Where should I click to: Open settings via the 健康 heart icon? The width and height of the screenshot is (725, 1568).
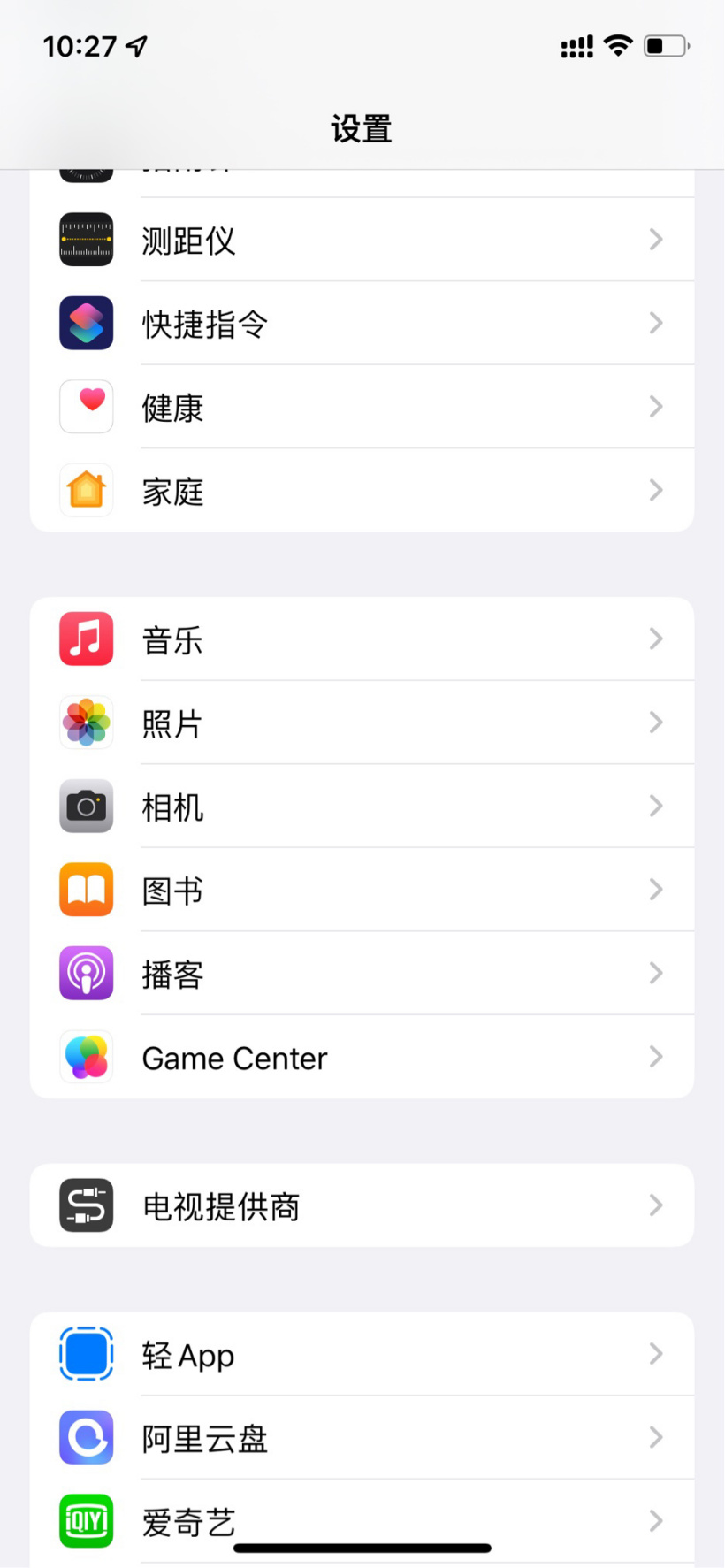pyautogui.click(x=86, y=407)
